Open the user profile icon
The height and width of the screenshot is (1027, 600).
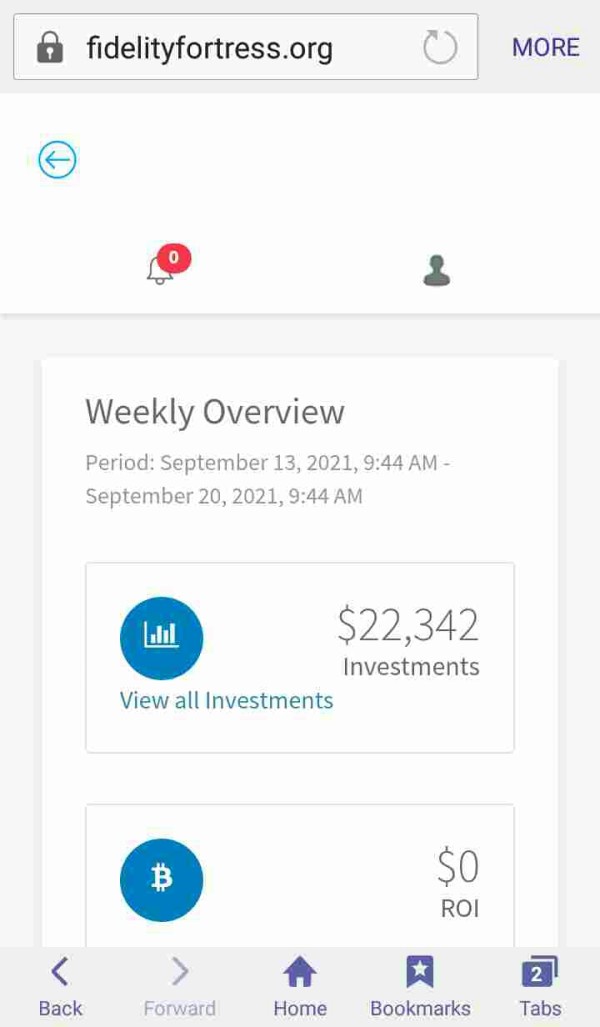point(437,271)
